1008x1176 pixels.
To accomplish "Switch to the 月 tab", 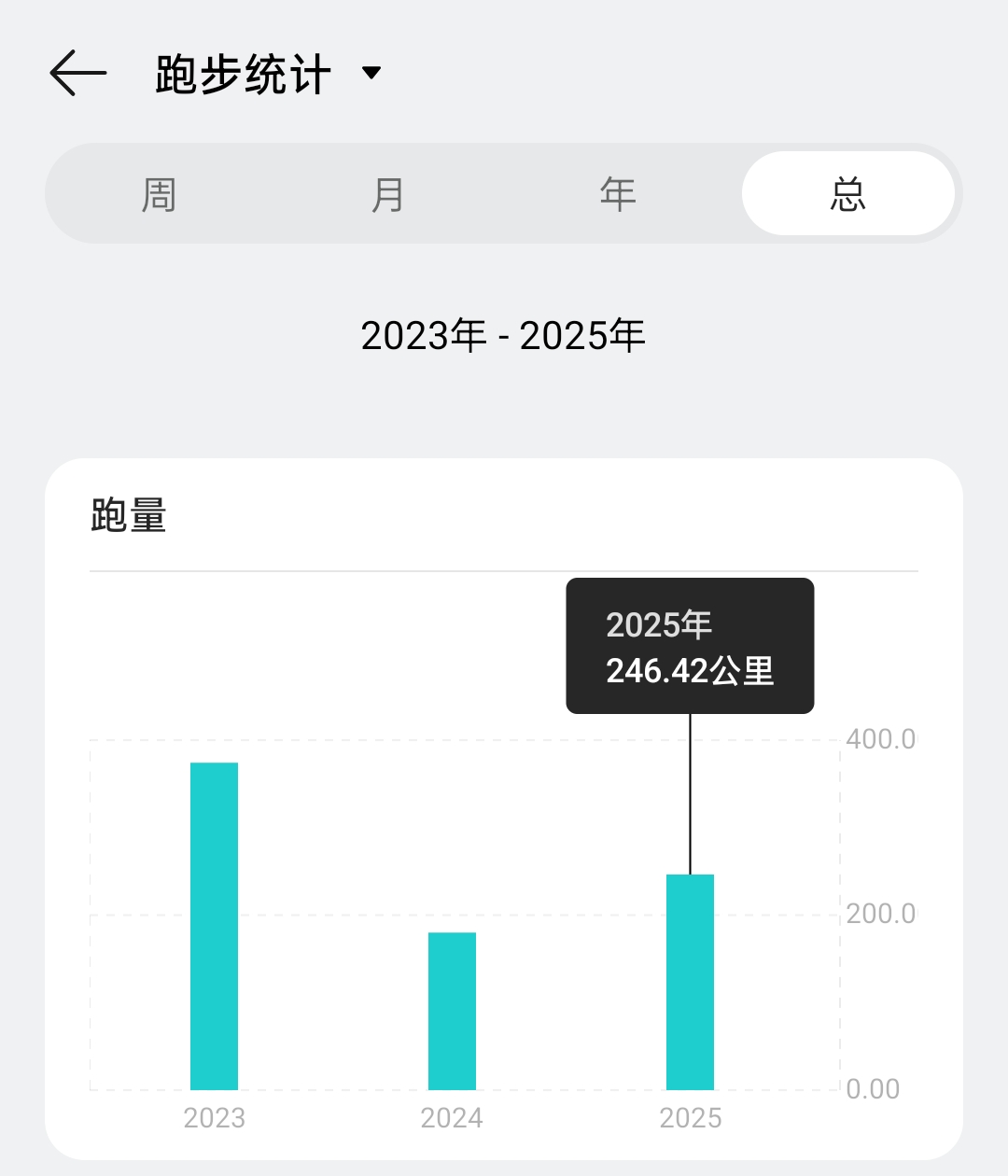I will click(388, 194).
